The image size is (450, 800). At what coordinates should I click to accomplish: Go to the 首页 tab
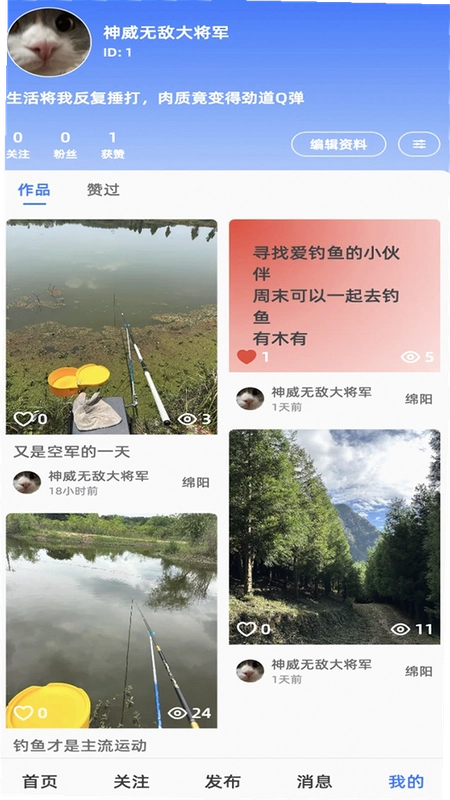pos(40,781)
